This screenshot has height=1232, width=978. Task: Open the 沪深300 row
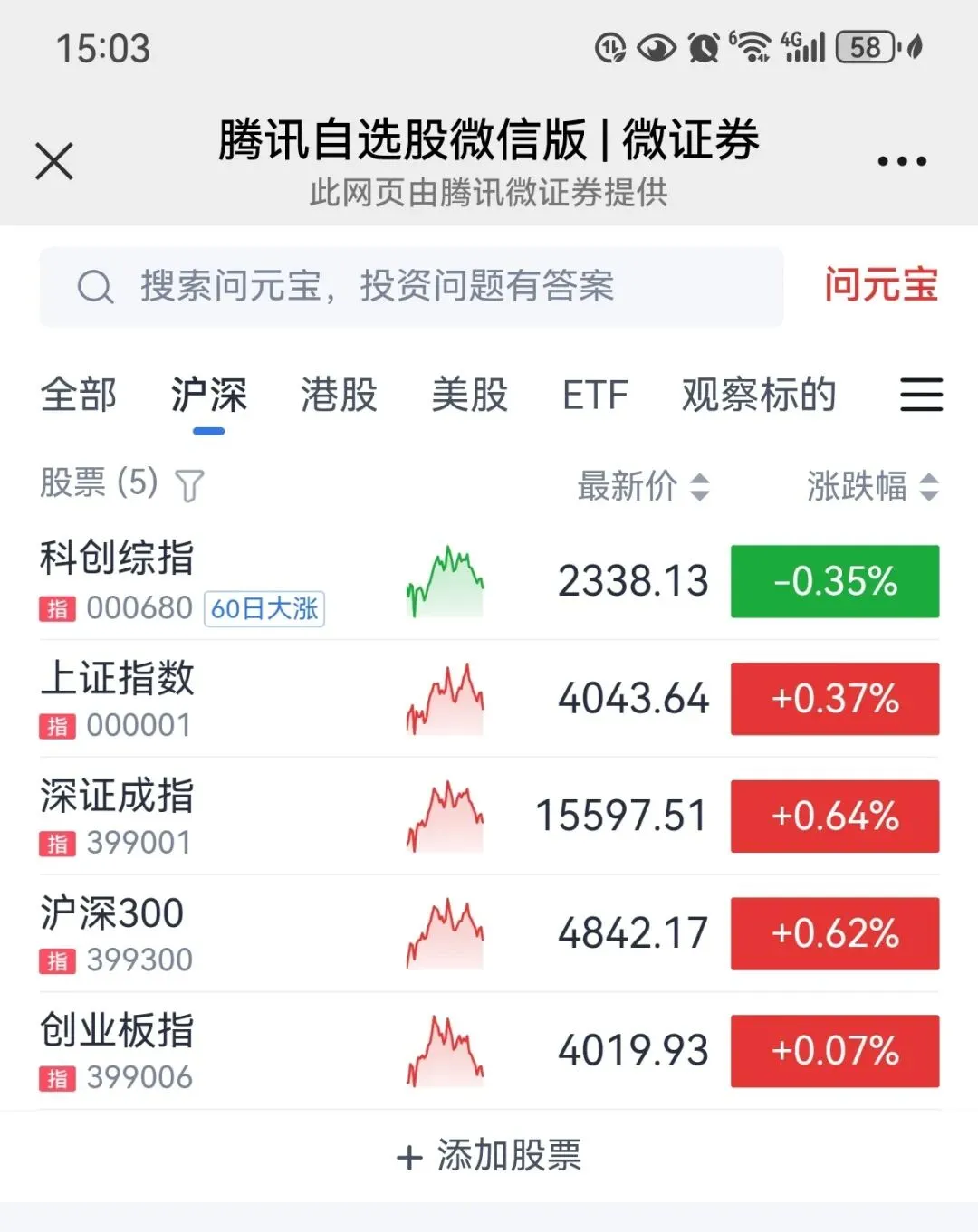[489, 934]
